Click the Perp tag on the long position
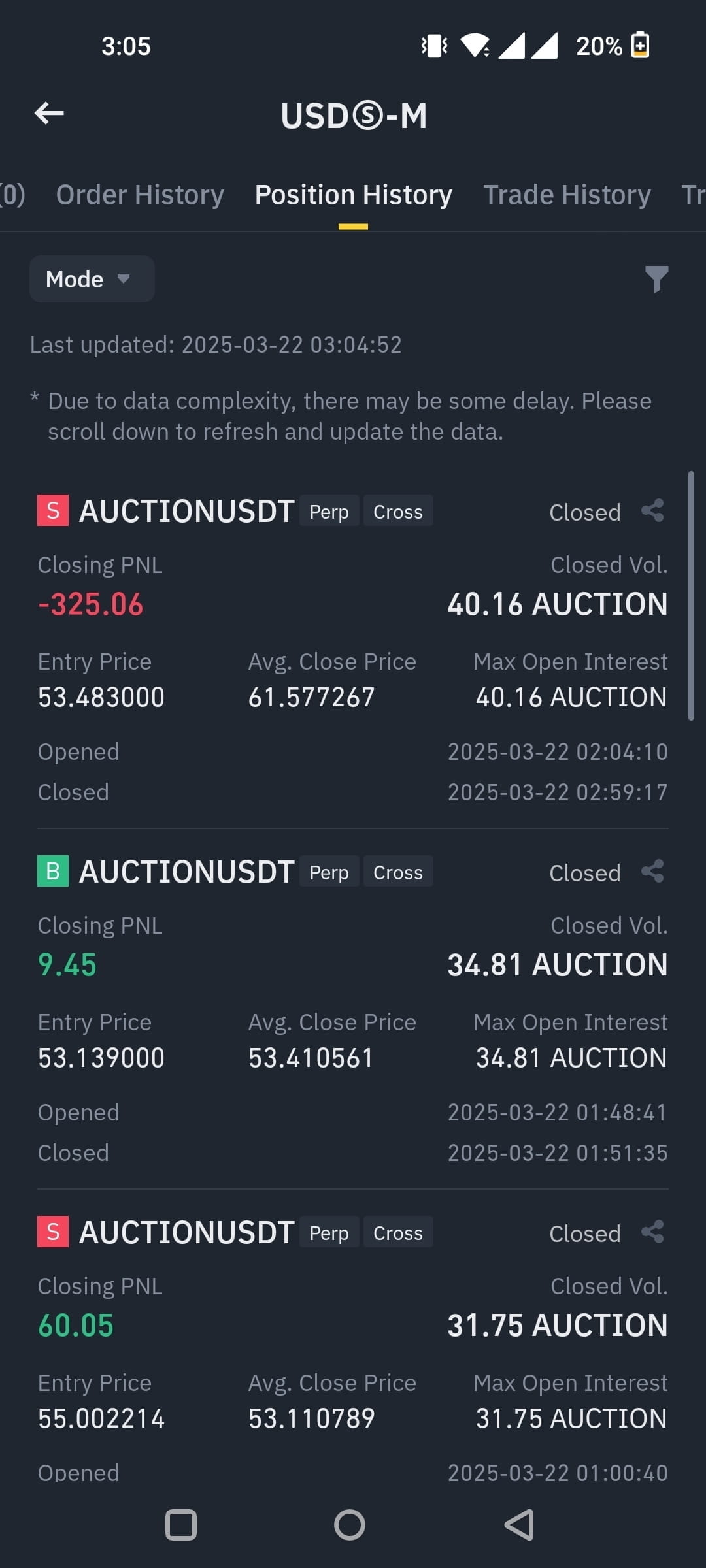The width and height of the screenshot is (706, 1568). 329,872
